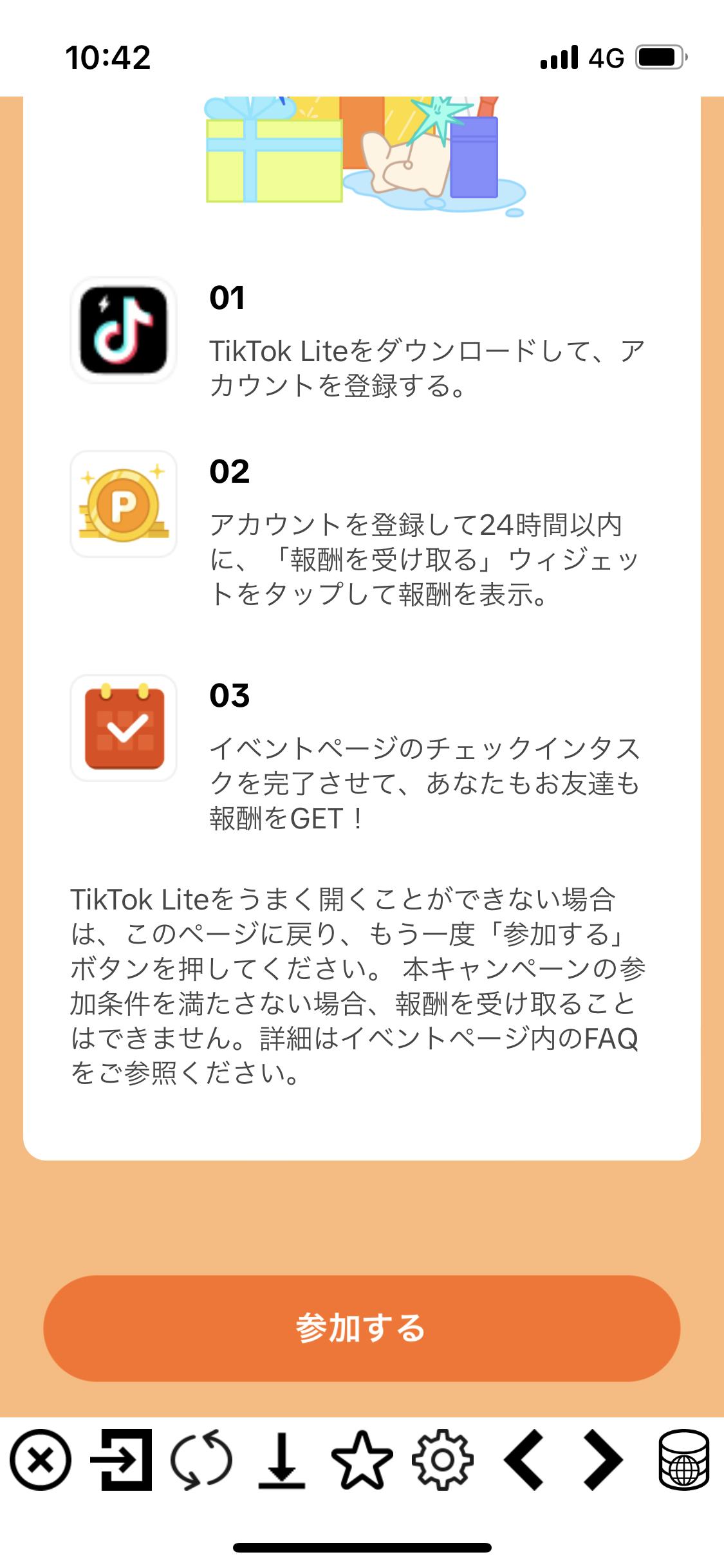Close the browser page with X icon
724x1568 pixels.
pyautogui.click(x=40, y=1459)
